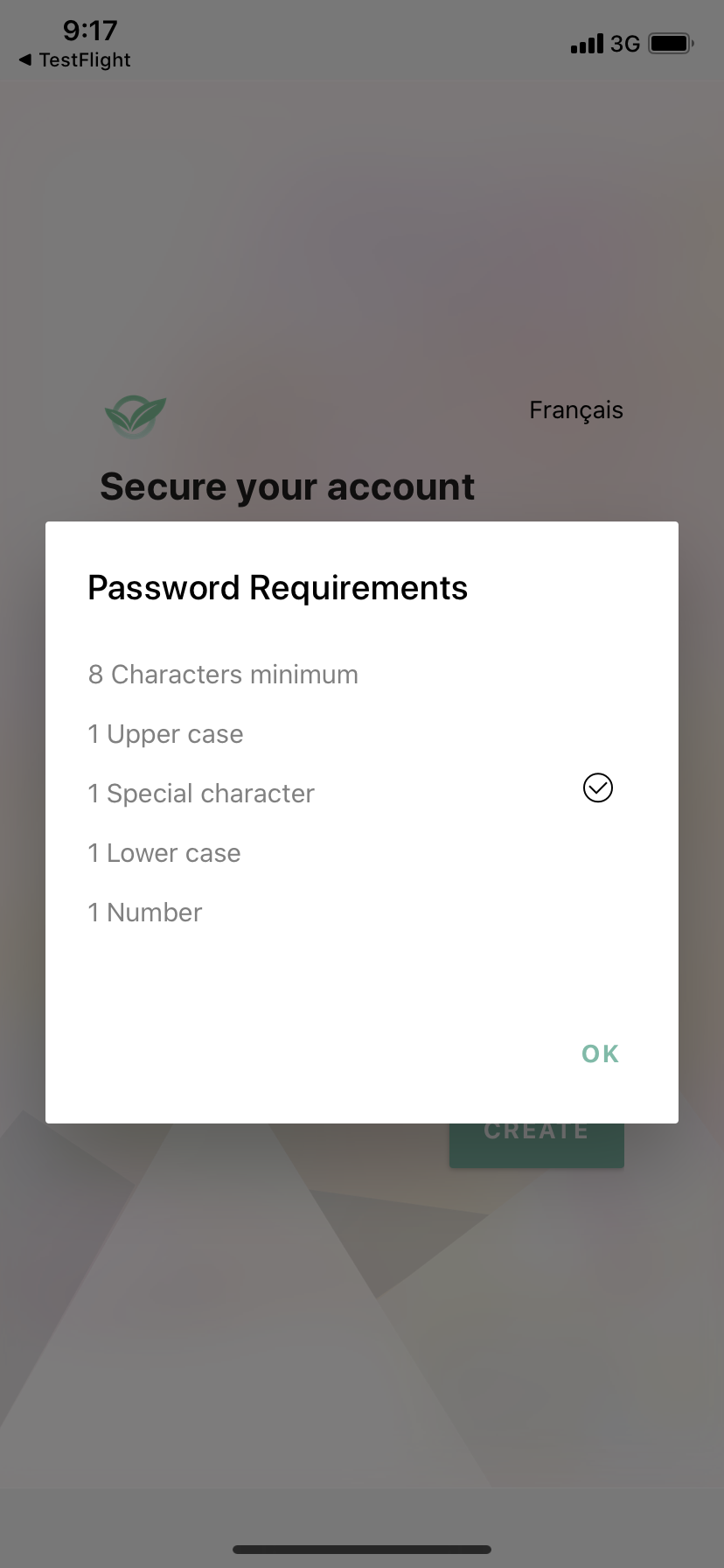Expand the 1 Upper case requirement row
This screenshot has height=1568, width=724.
tap(165, 733)
